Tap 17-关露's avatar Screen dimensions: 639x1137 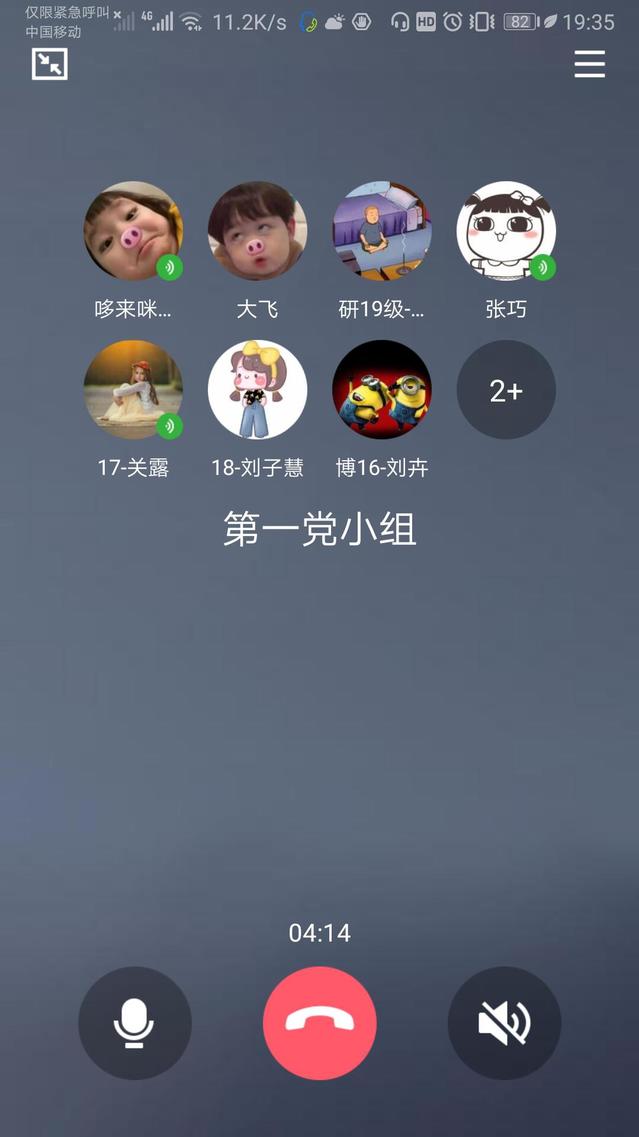[133, 390]
